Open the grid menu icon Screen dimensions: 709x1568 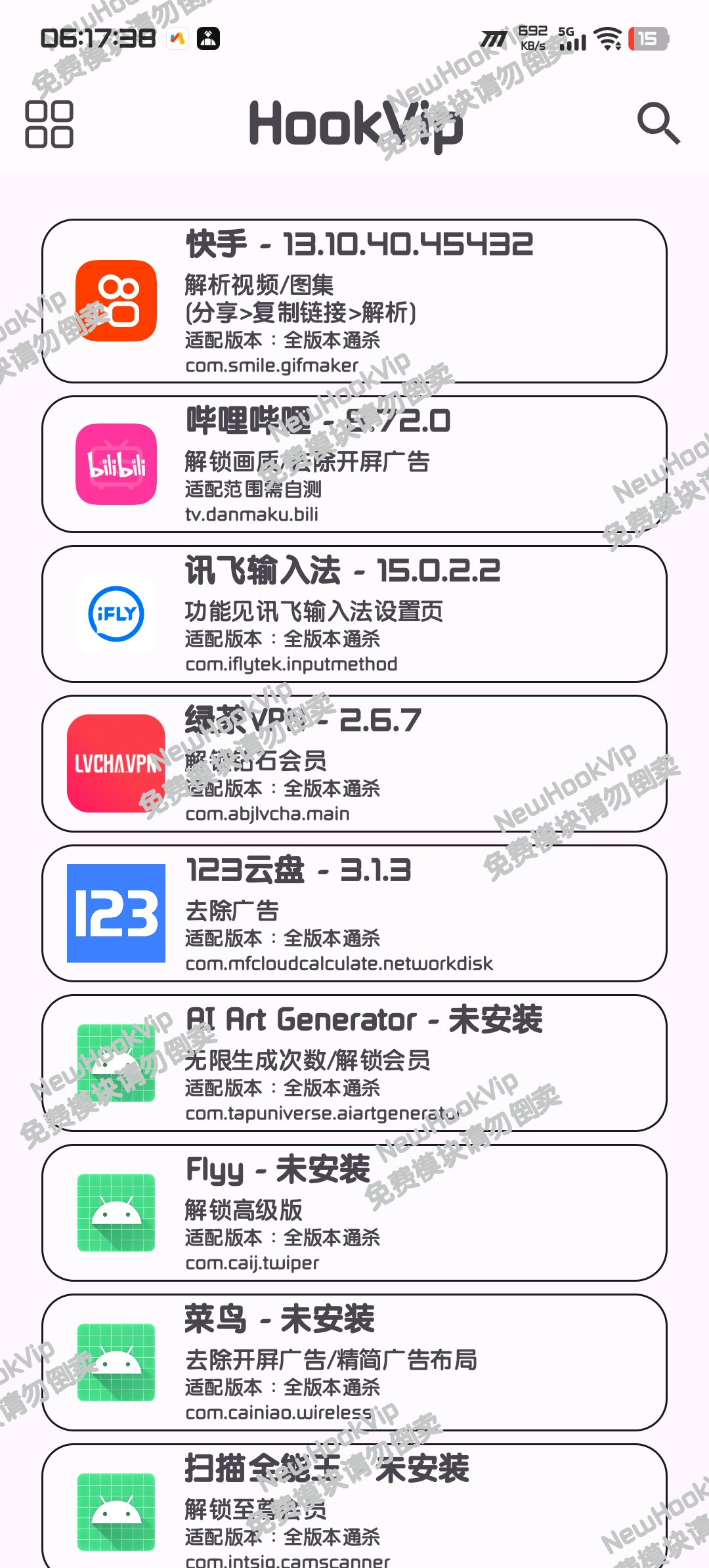(x=49, y=124)
